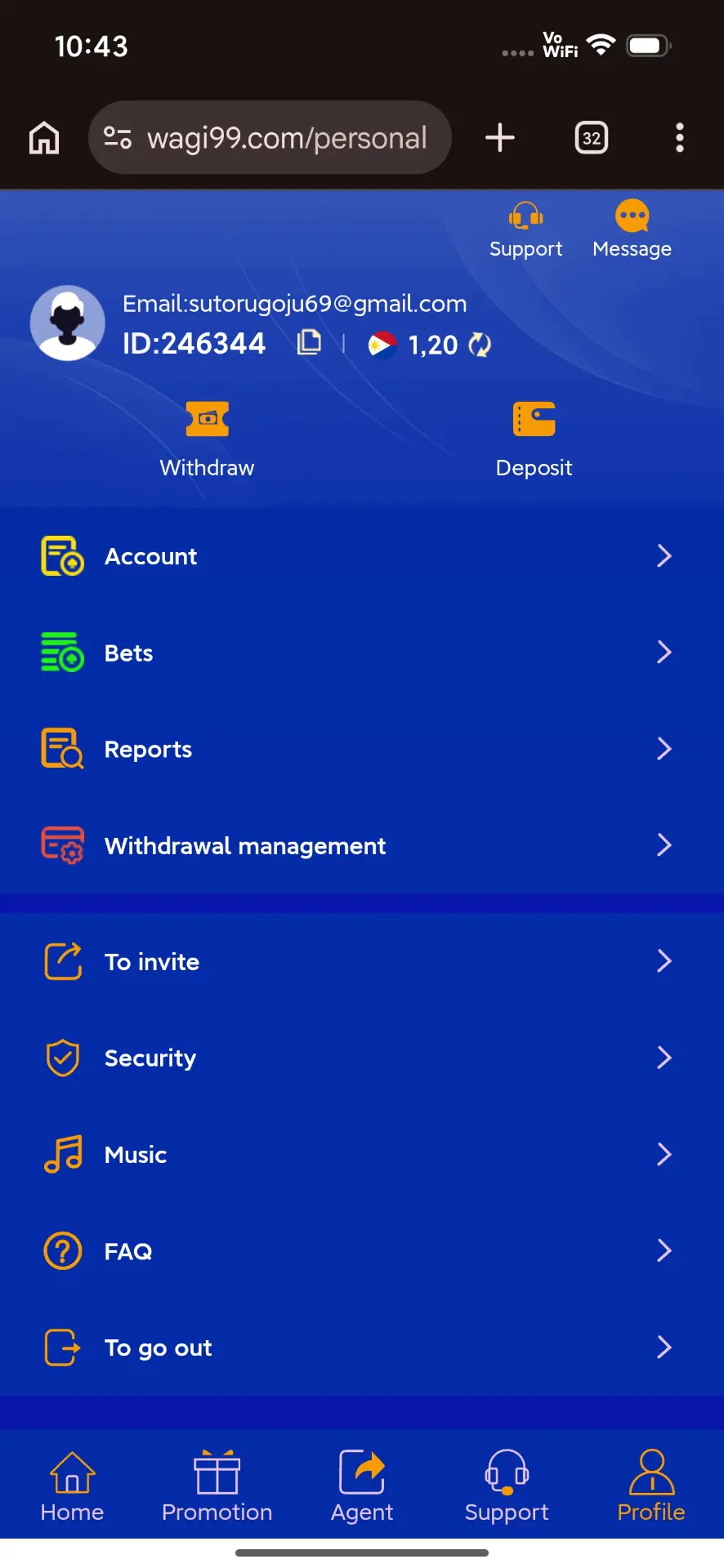This screenshot has height=1568, width=724.
Task: Open the Account row
Action: 362,556
